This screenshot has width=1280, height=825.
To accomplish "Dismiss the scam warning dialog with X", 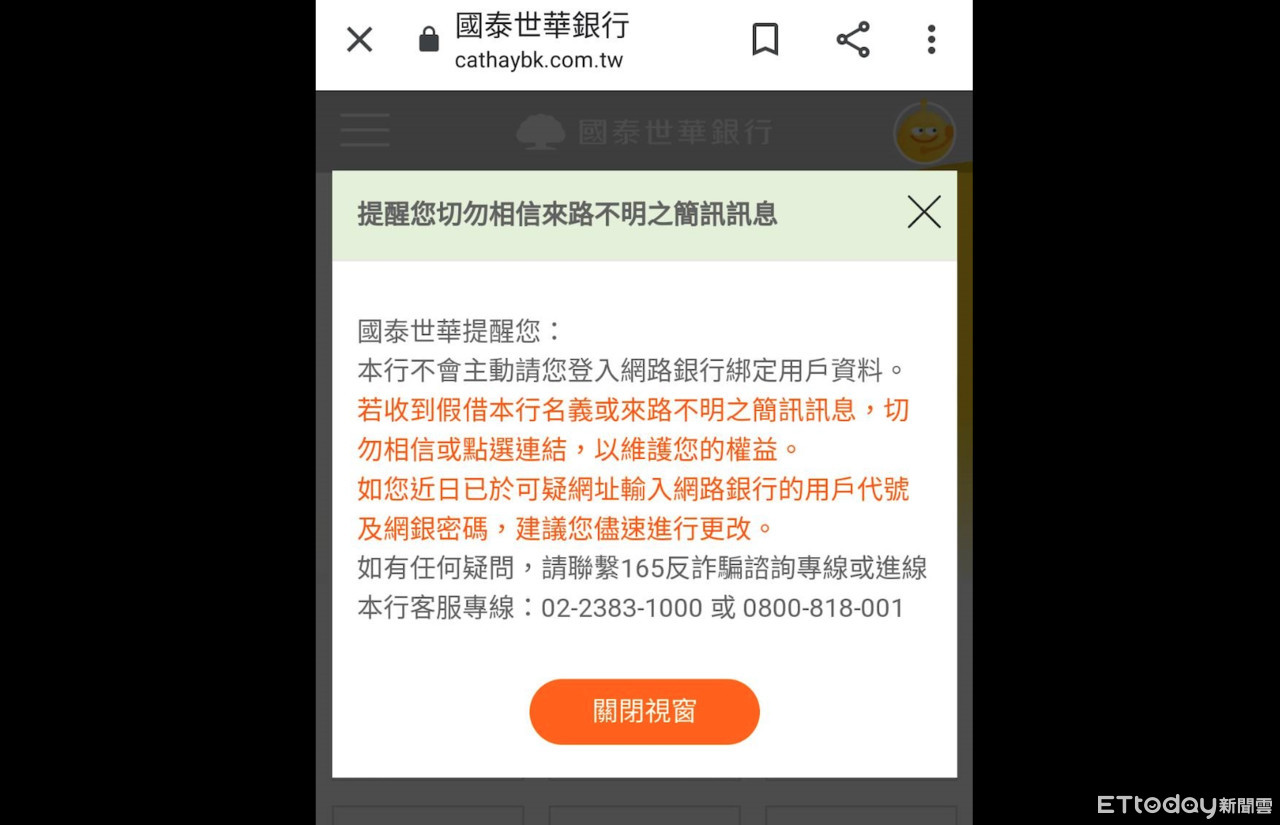I will click(x=923, y=212).
